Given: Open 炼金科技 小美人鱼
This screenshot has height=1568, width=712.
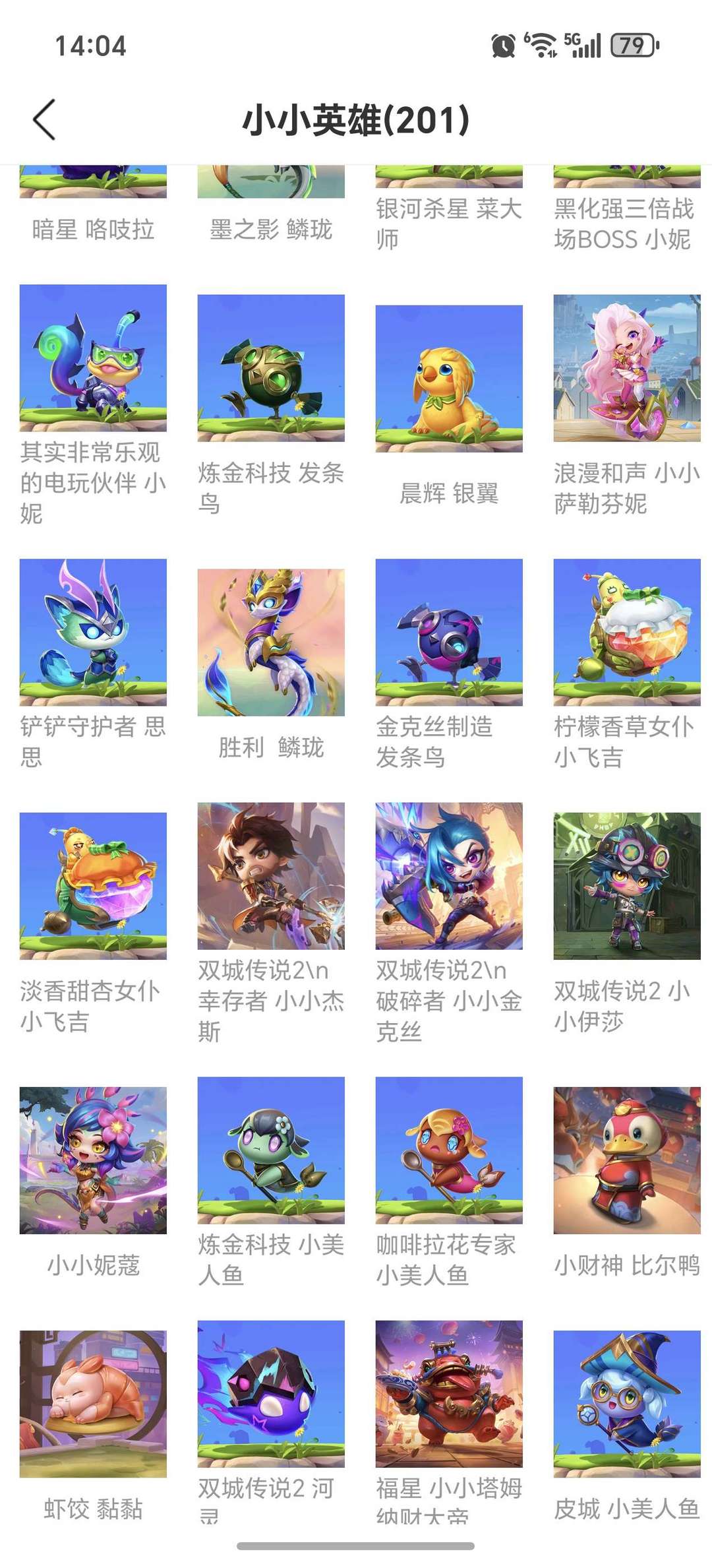Looking at the screenshot, I should (271, 1150).
